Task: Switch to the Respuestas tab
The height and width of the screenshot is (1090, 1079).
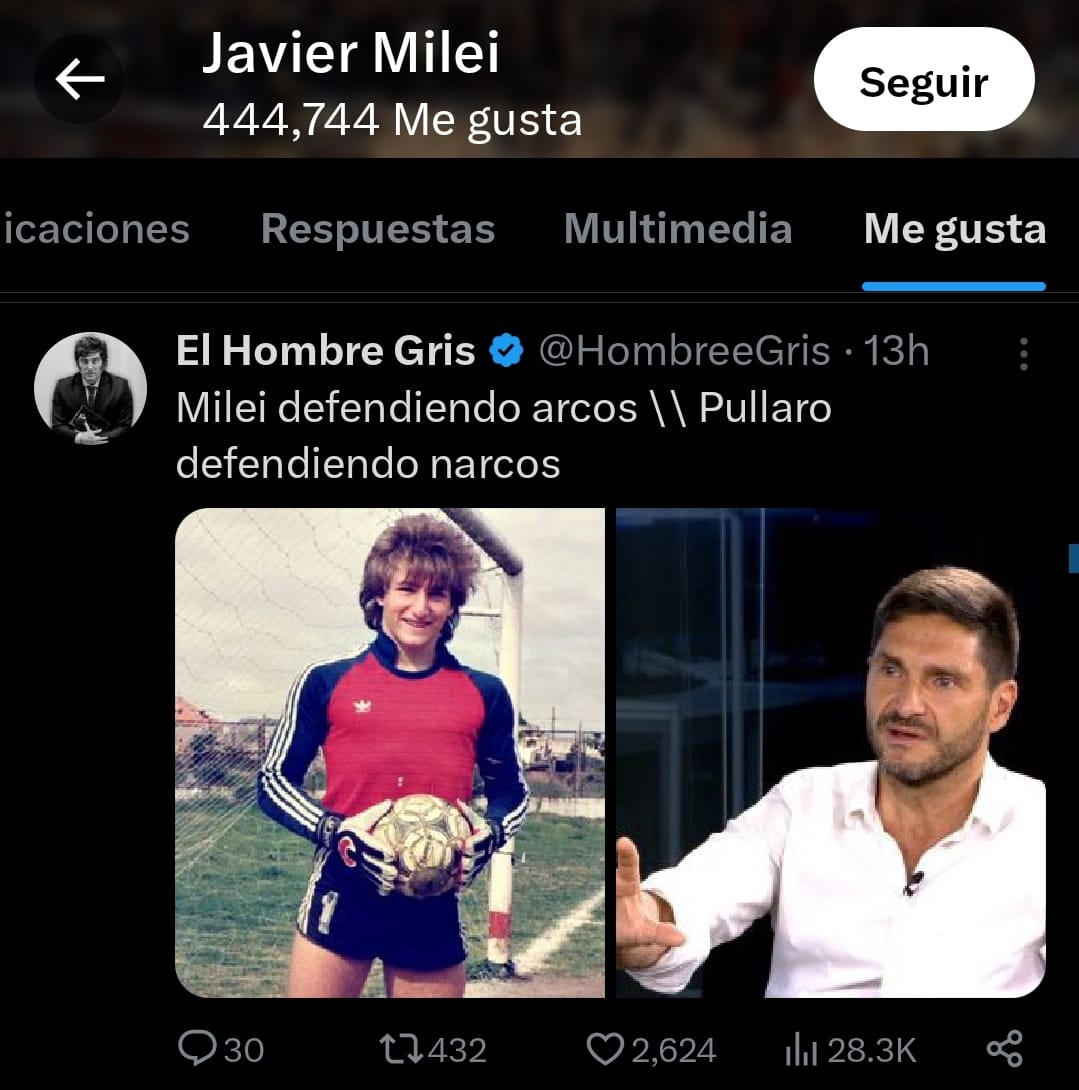Action: click(377, 229)
